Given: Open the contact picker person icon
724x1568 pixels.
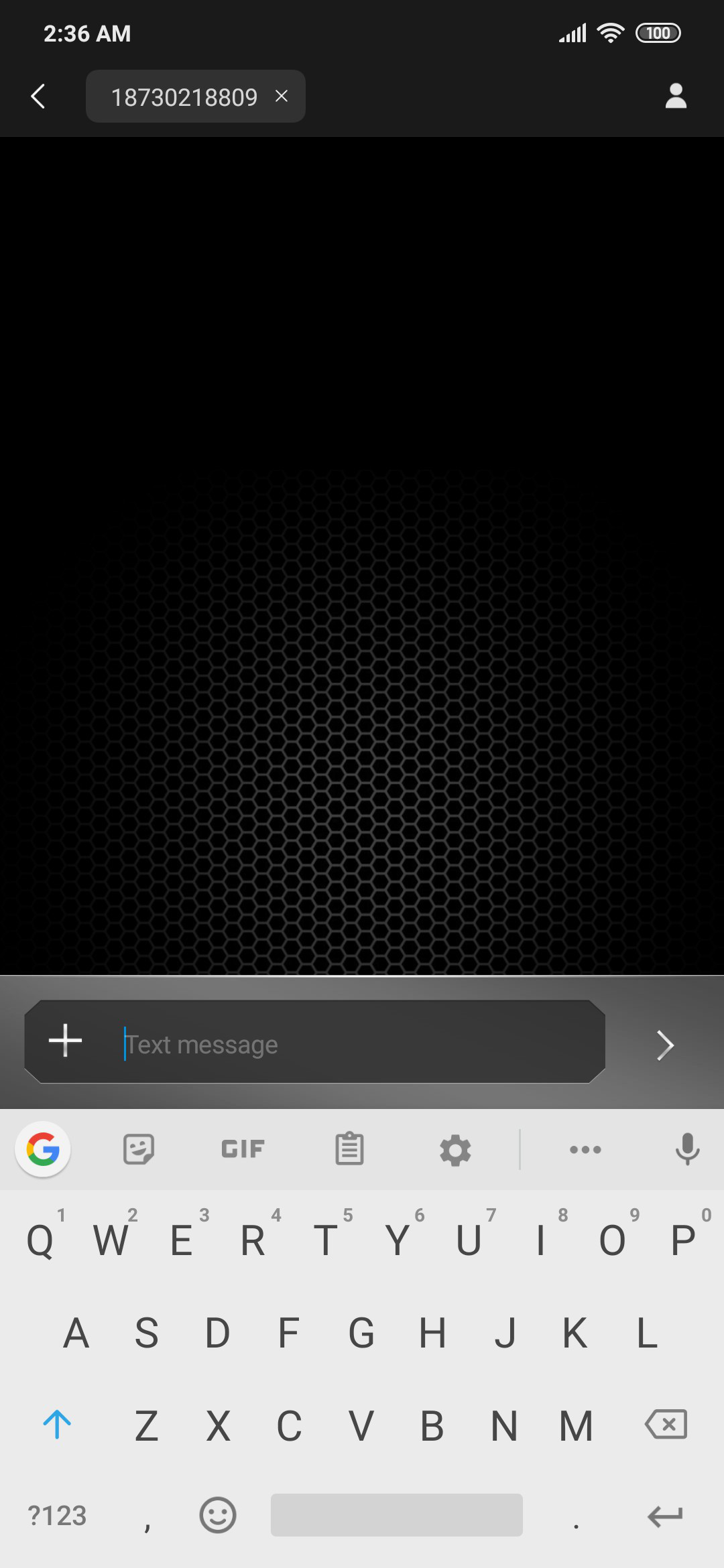Looking at the screenshot, I should (x=676, y=96).
